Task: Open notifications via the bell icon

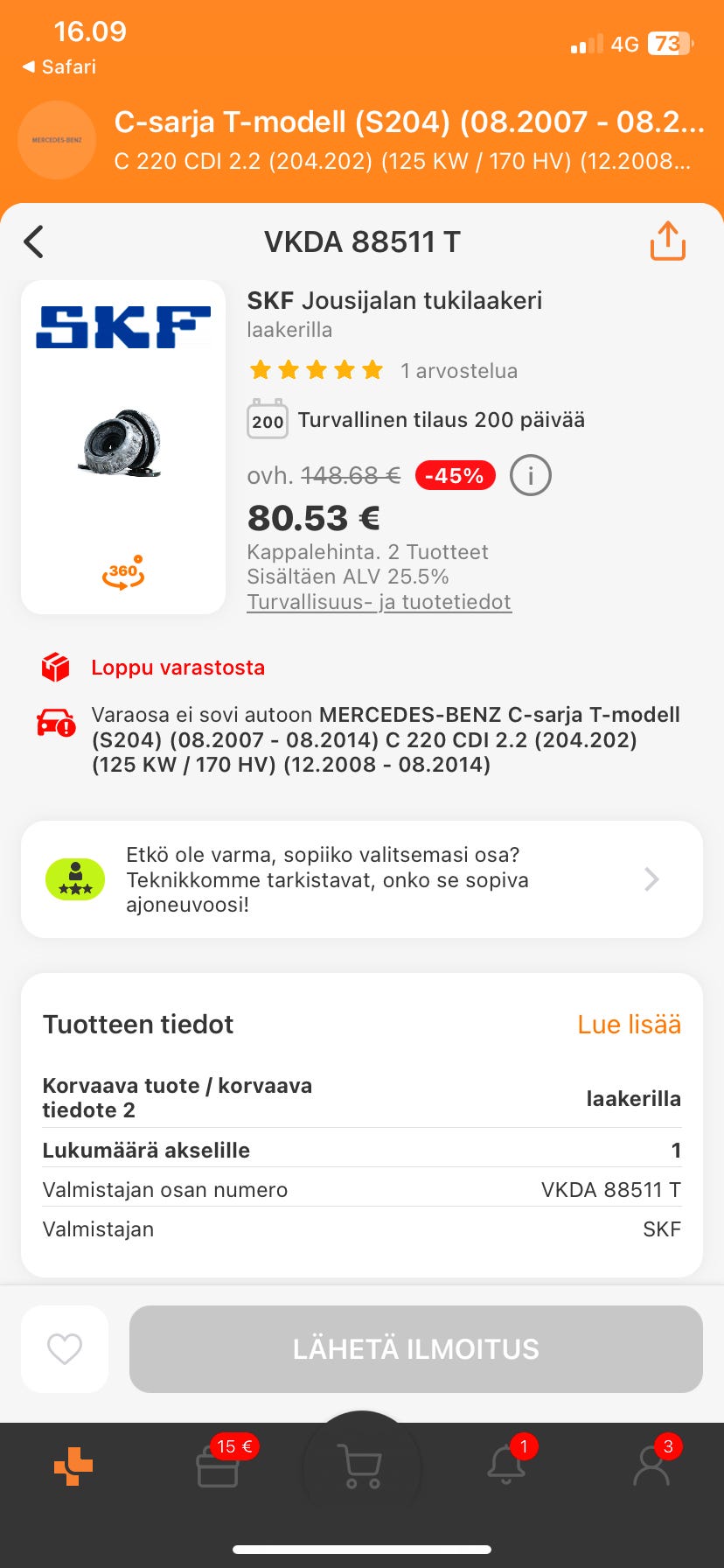Action: pos(507,1468)
